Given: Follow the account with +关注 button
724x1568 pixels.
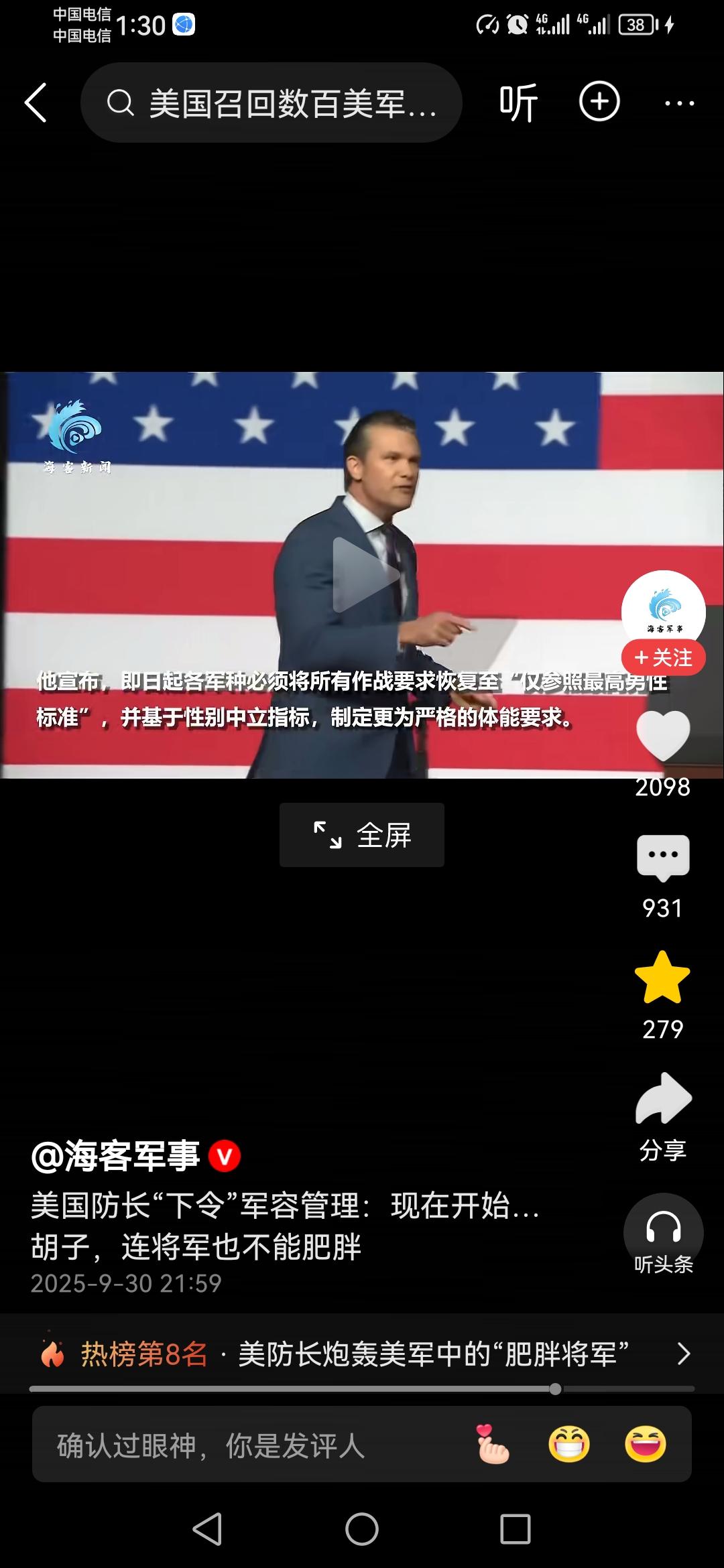Looking at the screenshot, I should coord(663,657).
